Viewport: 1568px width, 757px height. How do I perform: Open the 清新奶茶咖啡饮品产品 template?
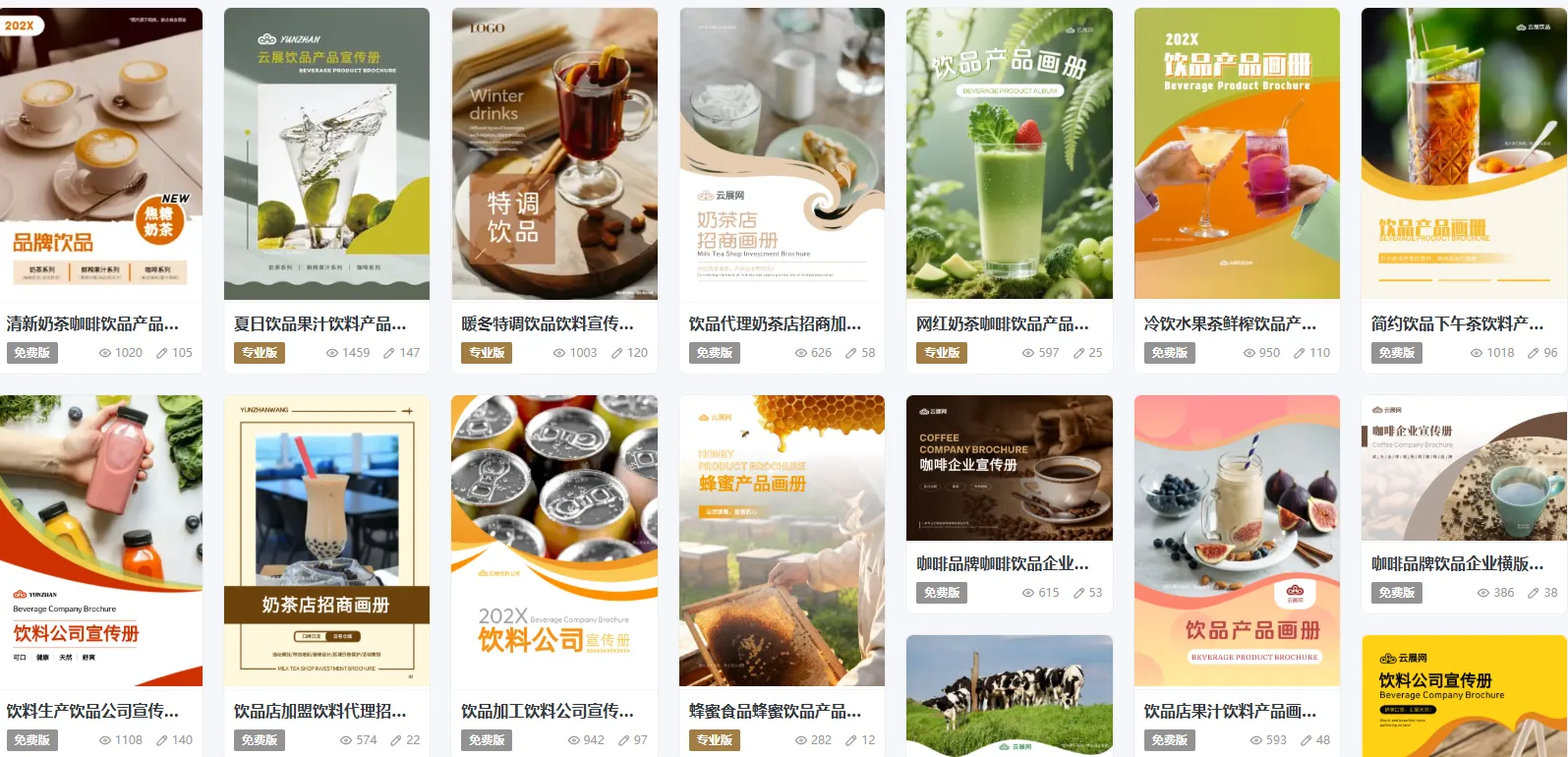(100, 154)
